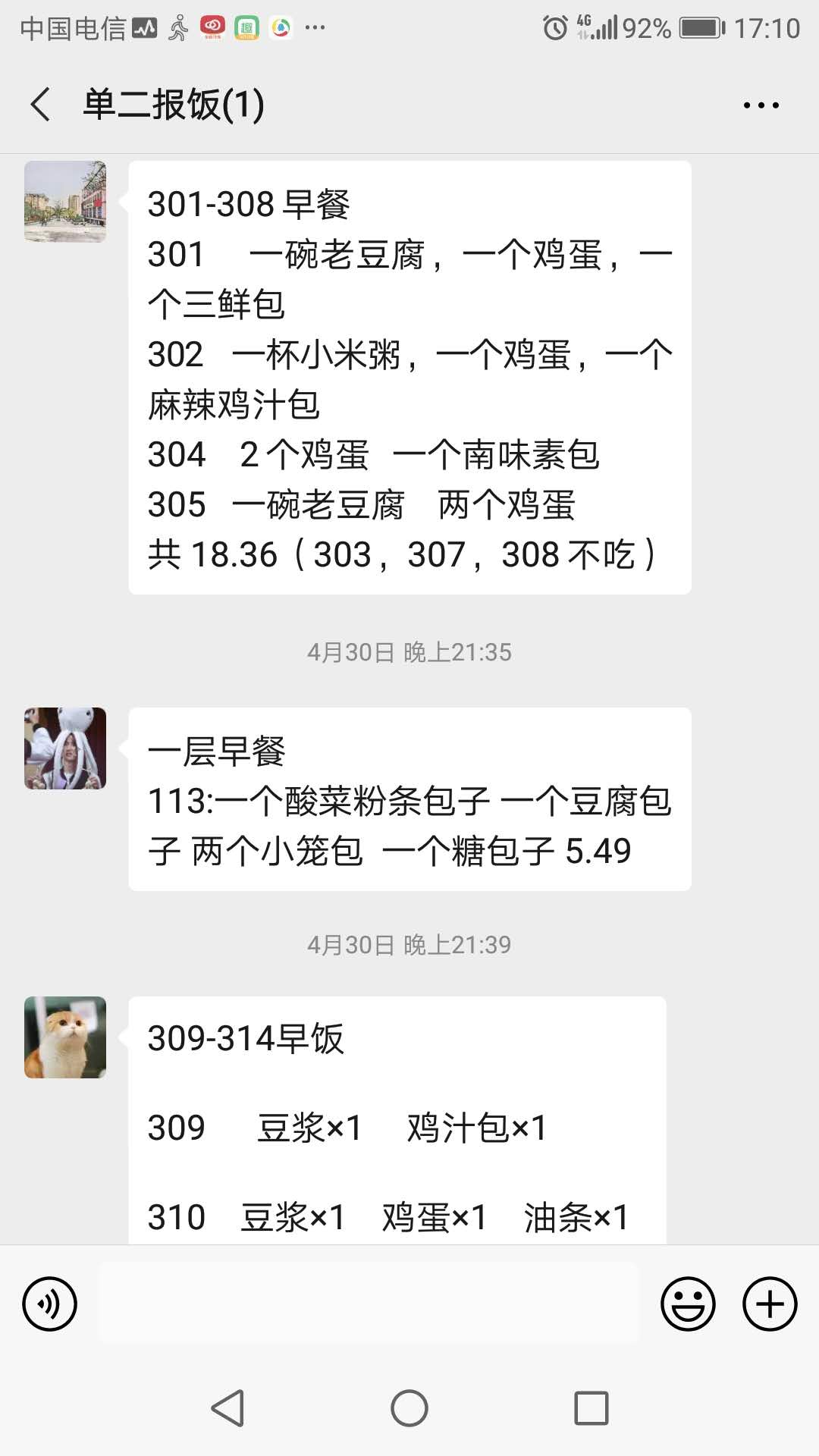Open the chat info overflow menu
The width and height of the screenshot is (819, 1456).
coord(761,105)
